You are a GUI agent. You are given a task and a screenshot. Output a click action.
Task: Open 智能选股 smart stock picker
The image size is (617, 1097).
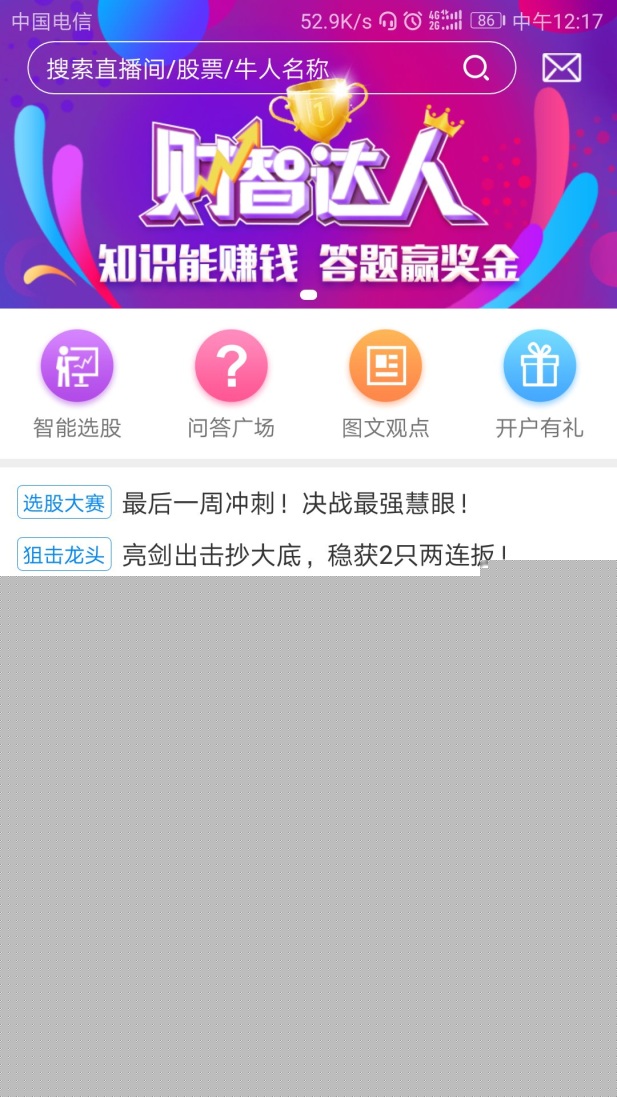click(77, 385)
